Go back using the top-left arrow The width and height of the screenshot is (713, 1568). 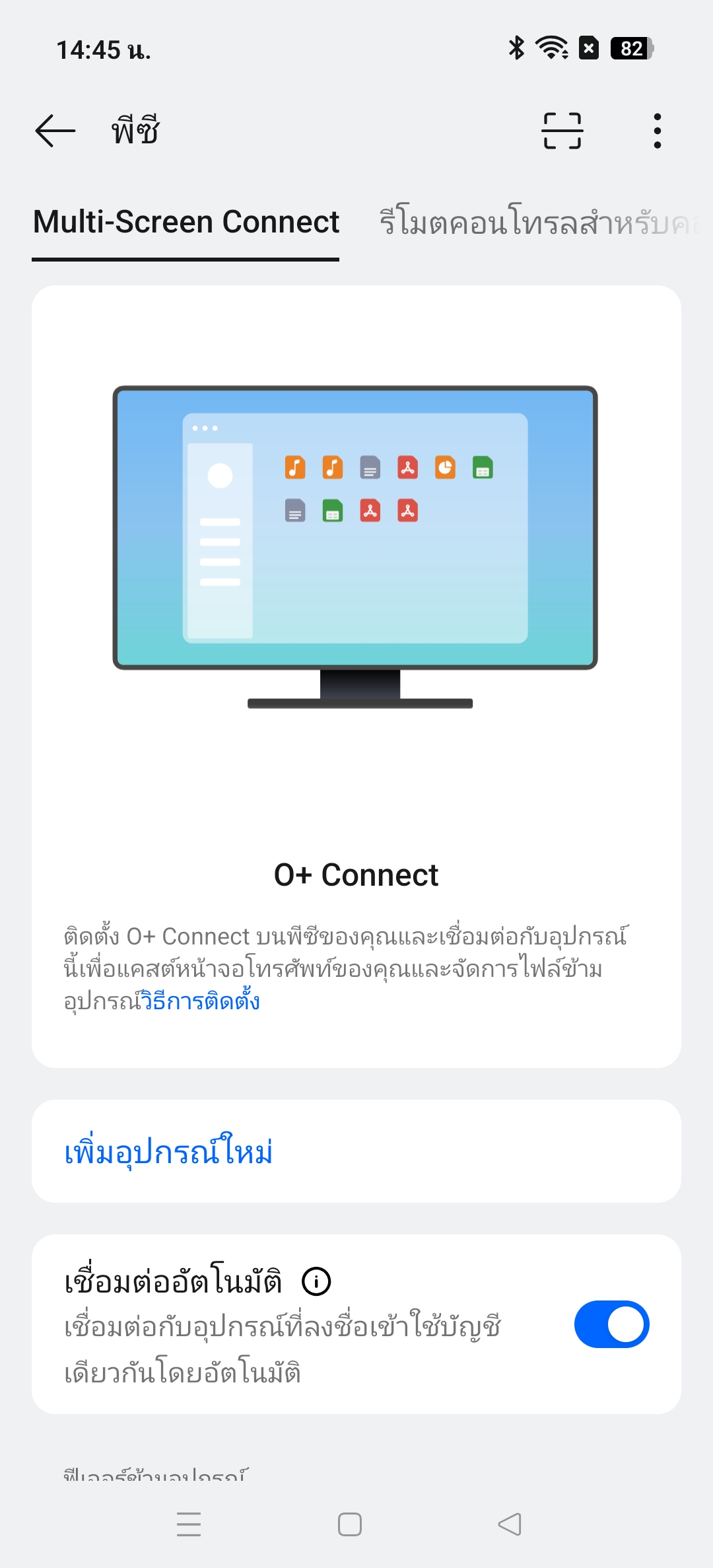pyautogui.click(x=55, y=130)
